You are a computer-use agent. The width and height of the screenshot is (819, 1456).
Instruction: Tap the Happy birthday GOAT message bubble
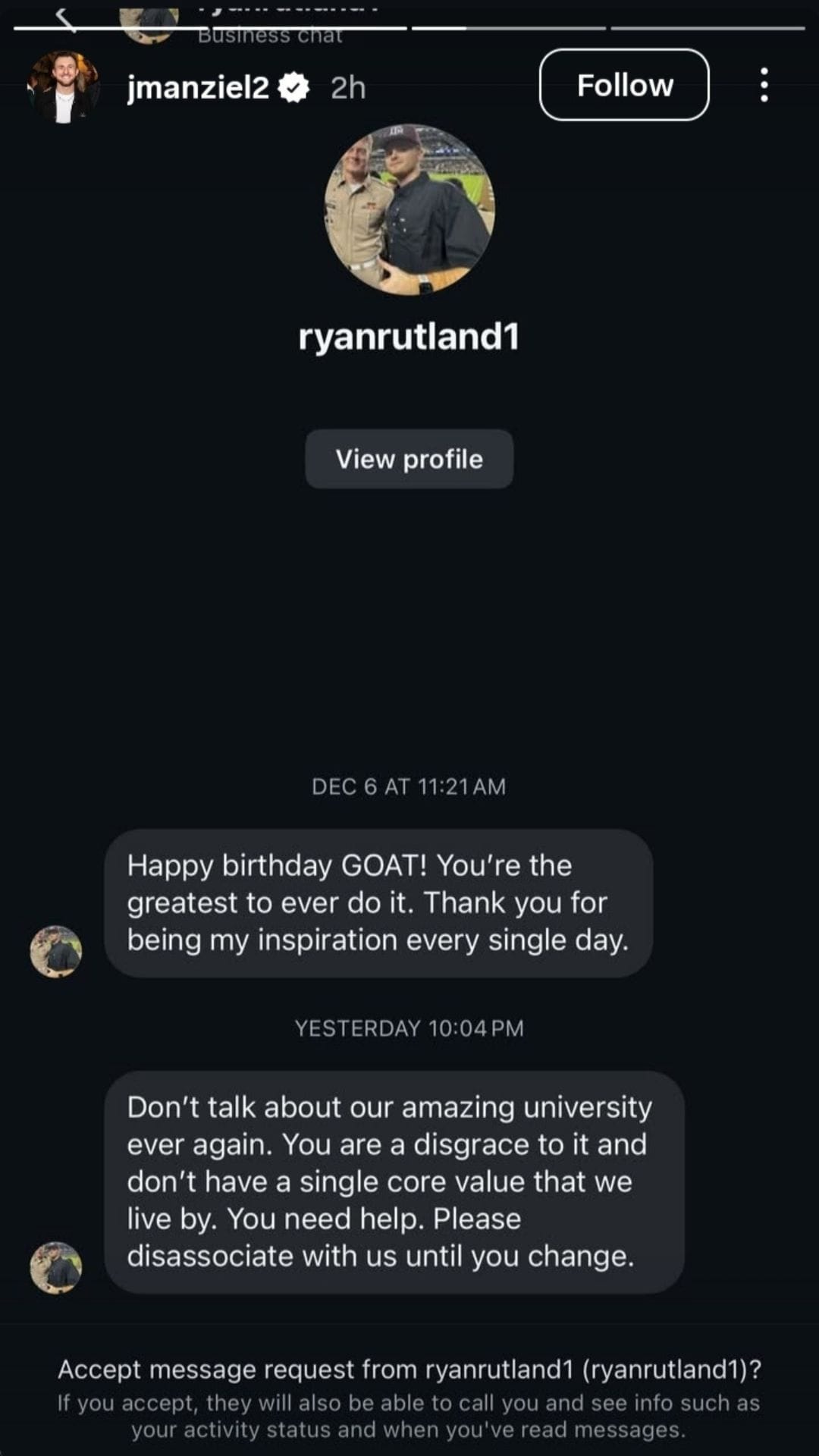pyautogui.click(x=379, y=902)
